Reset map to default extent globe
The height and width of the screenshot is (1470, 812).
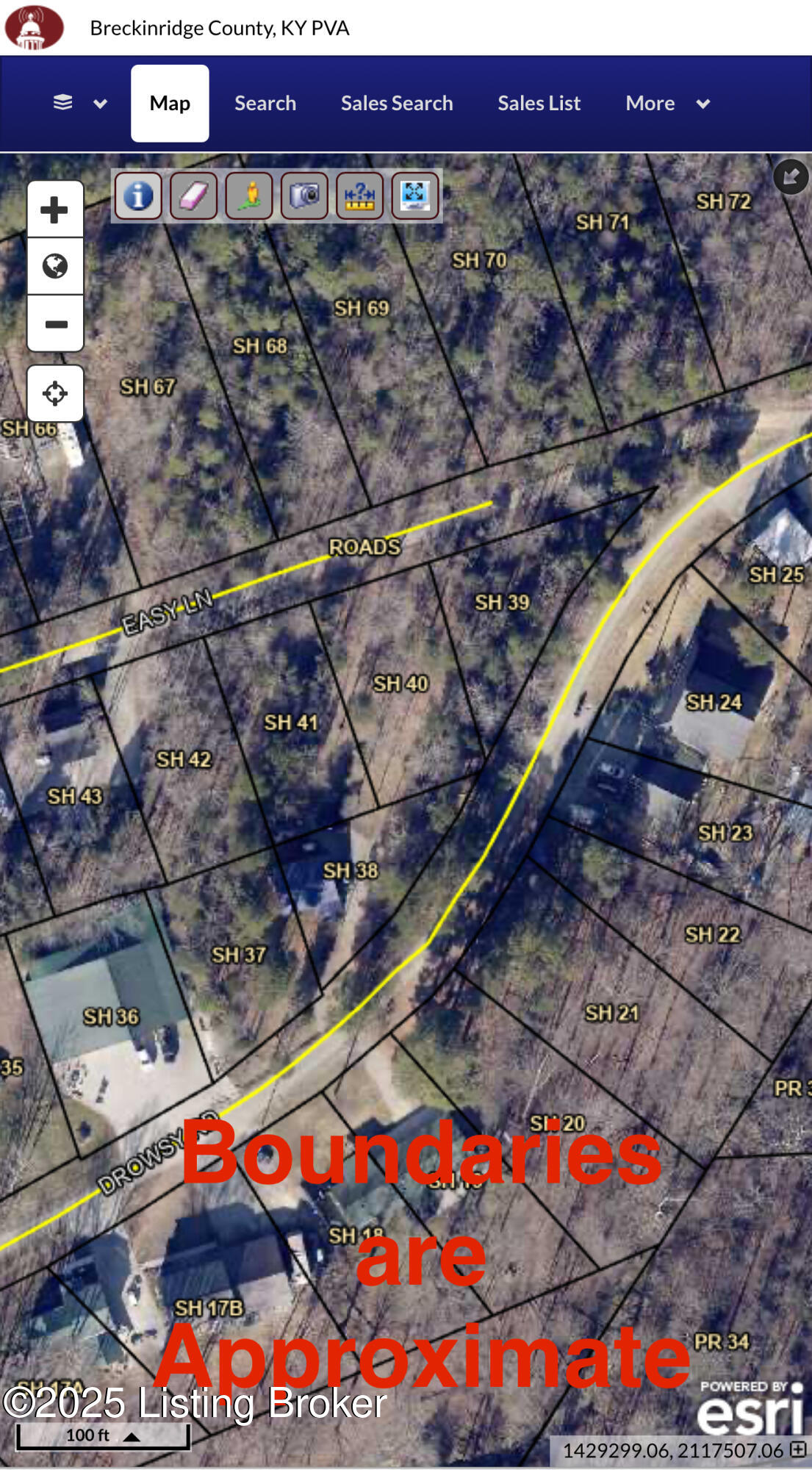[55, 266]
